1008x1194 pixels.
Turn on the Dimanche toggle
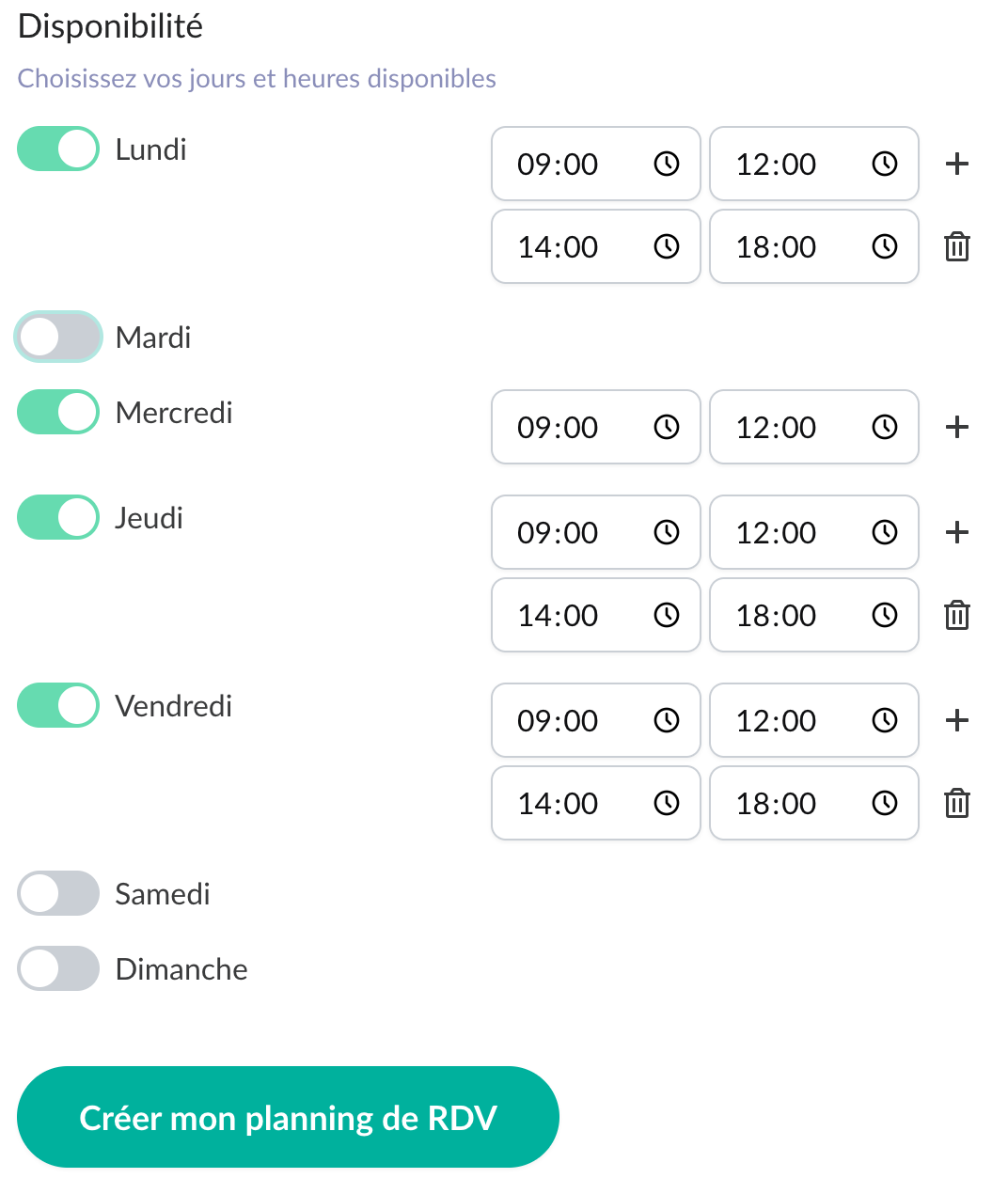[58, 969]
